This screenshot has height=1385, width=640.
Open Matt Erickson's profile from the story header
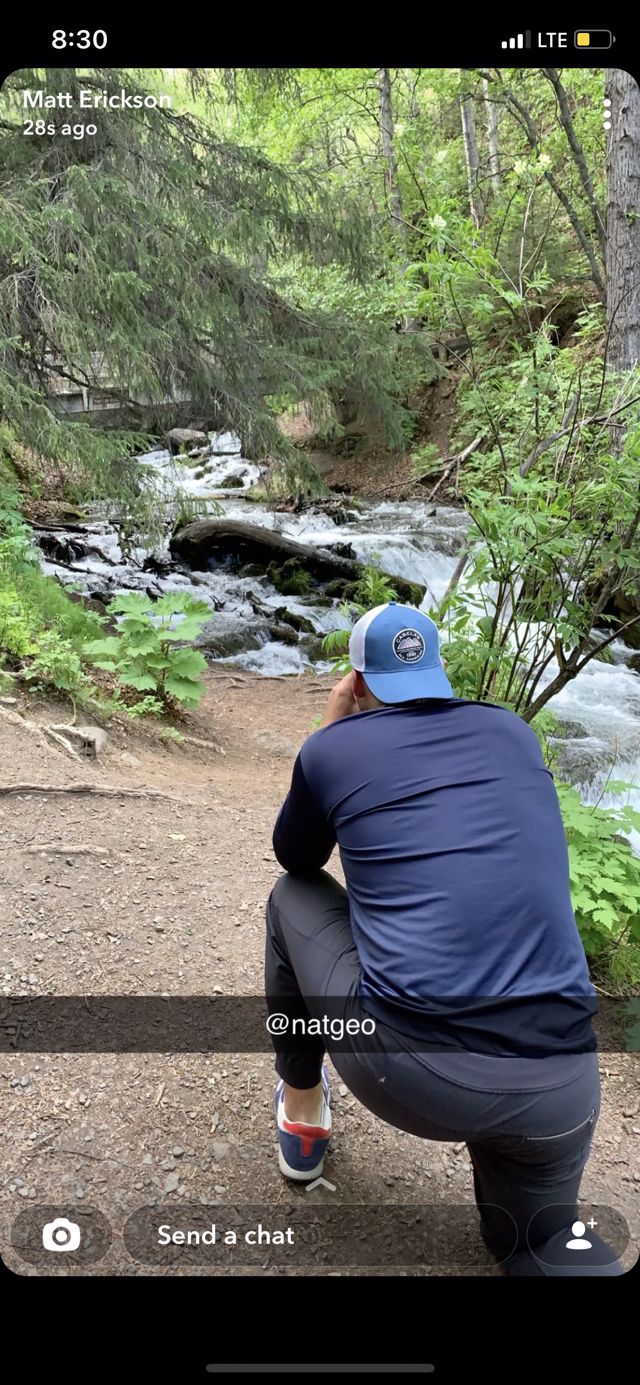pos(96,100)
